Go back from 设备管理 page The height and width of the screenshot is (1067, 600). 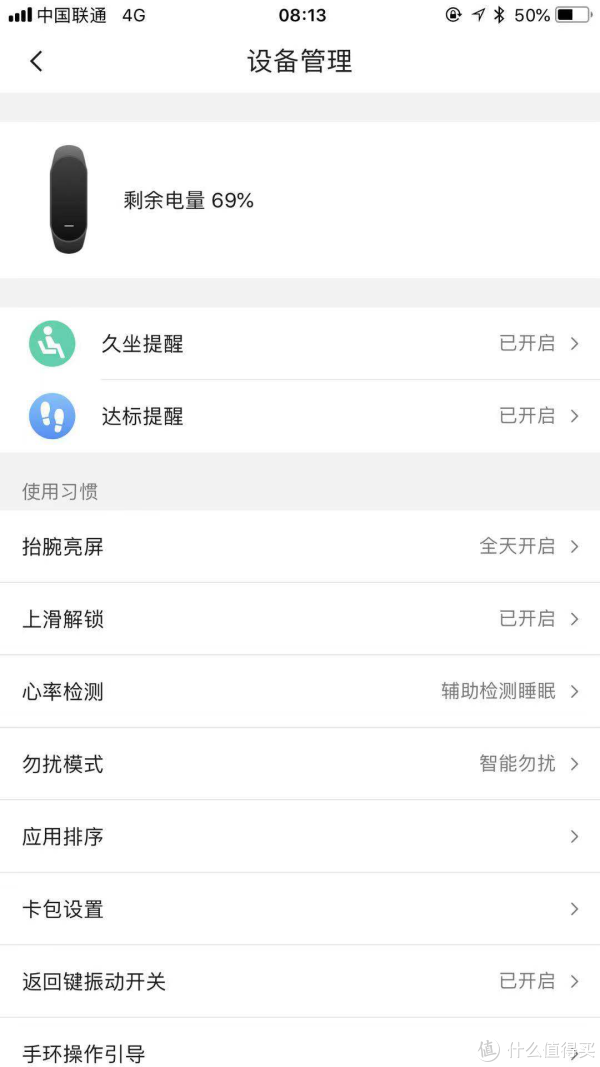[x=36, y=61]
